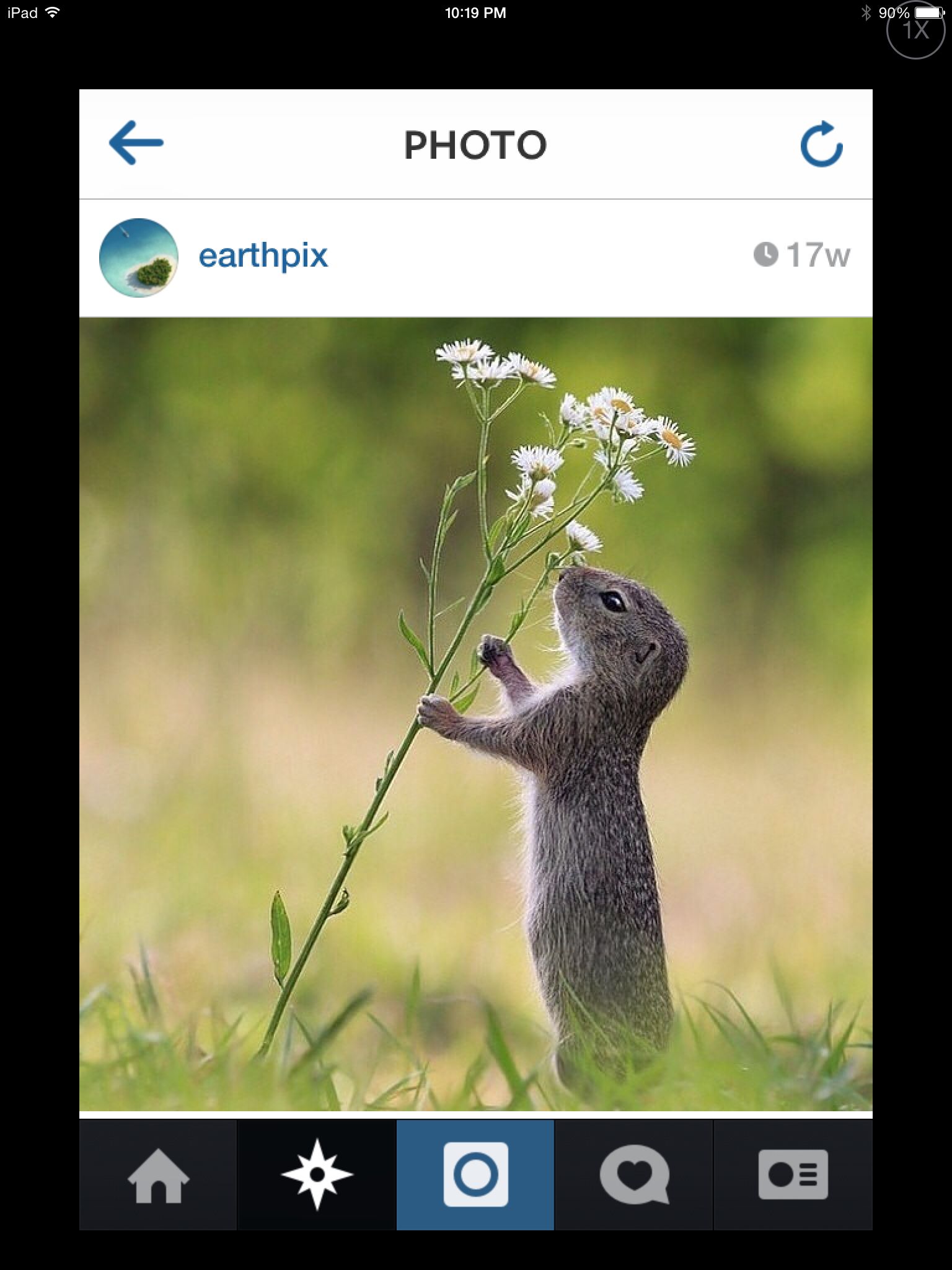The height and width of the screenshot is (1270, 952).
Task: Open the activity heart bubble tab
Action: pos(634,1175)
